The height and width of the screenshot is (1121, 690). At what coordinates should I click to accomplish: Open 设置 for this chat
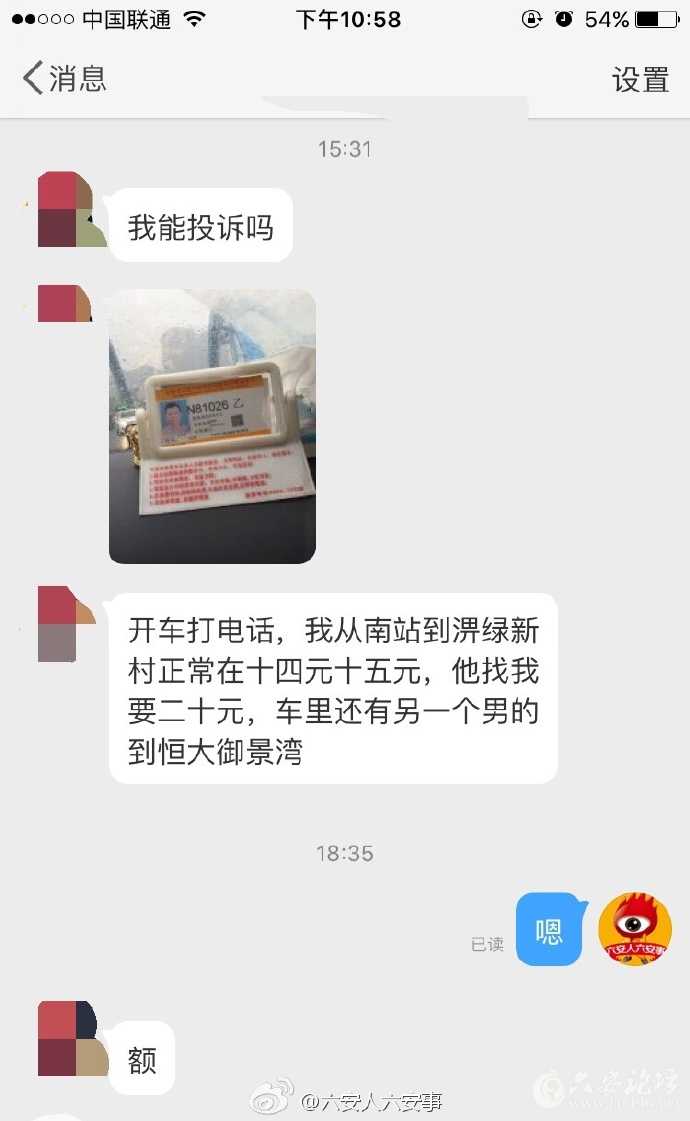click(x=640, y=79)
